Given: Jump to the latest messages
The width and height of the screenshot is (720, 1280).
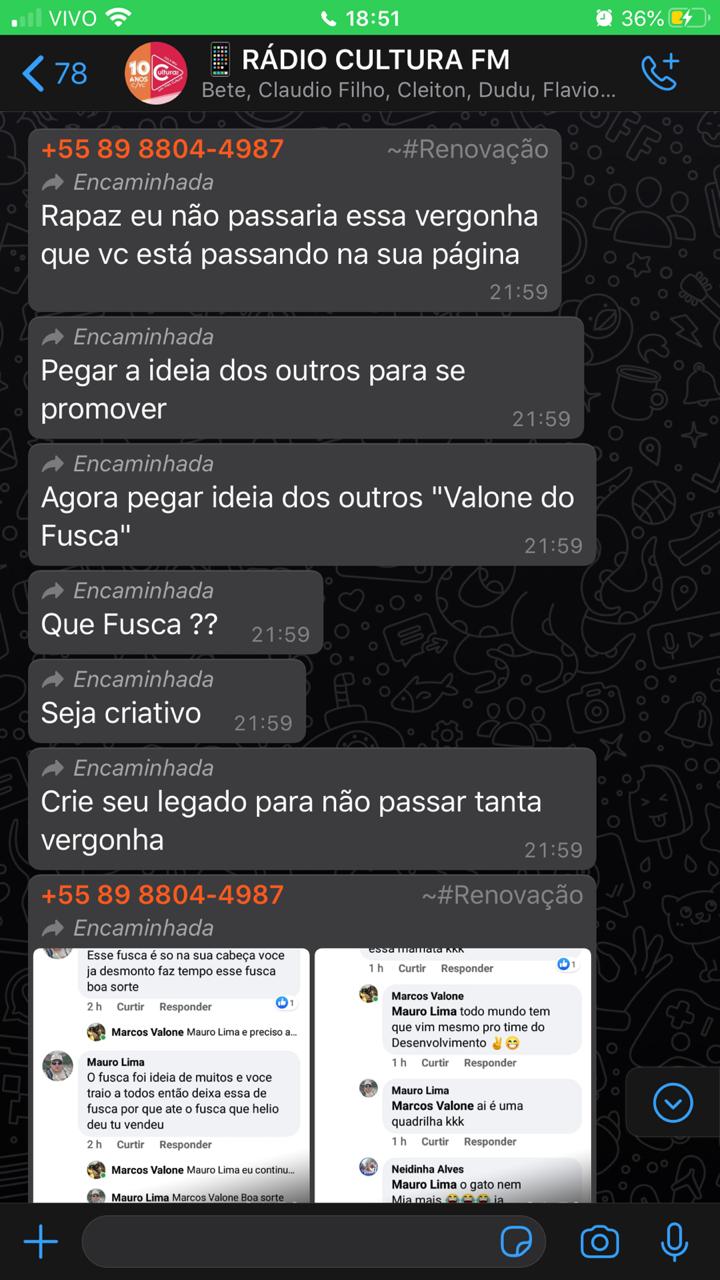Looking at the screenshot, I should point(672,1103).
